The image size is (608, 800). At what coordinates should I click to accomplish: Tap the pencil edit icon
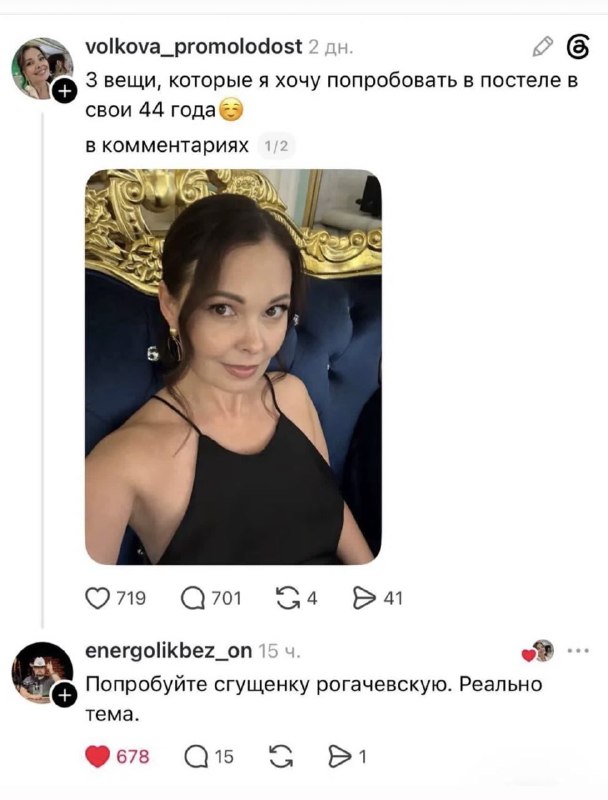click(543, 46)
